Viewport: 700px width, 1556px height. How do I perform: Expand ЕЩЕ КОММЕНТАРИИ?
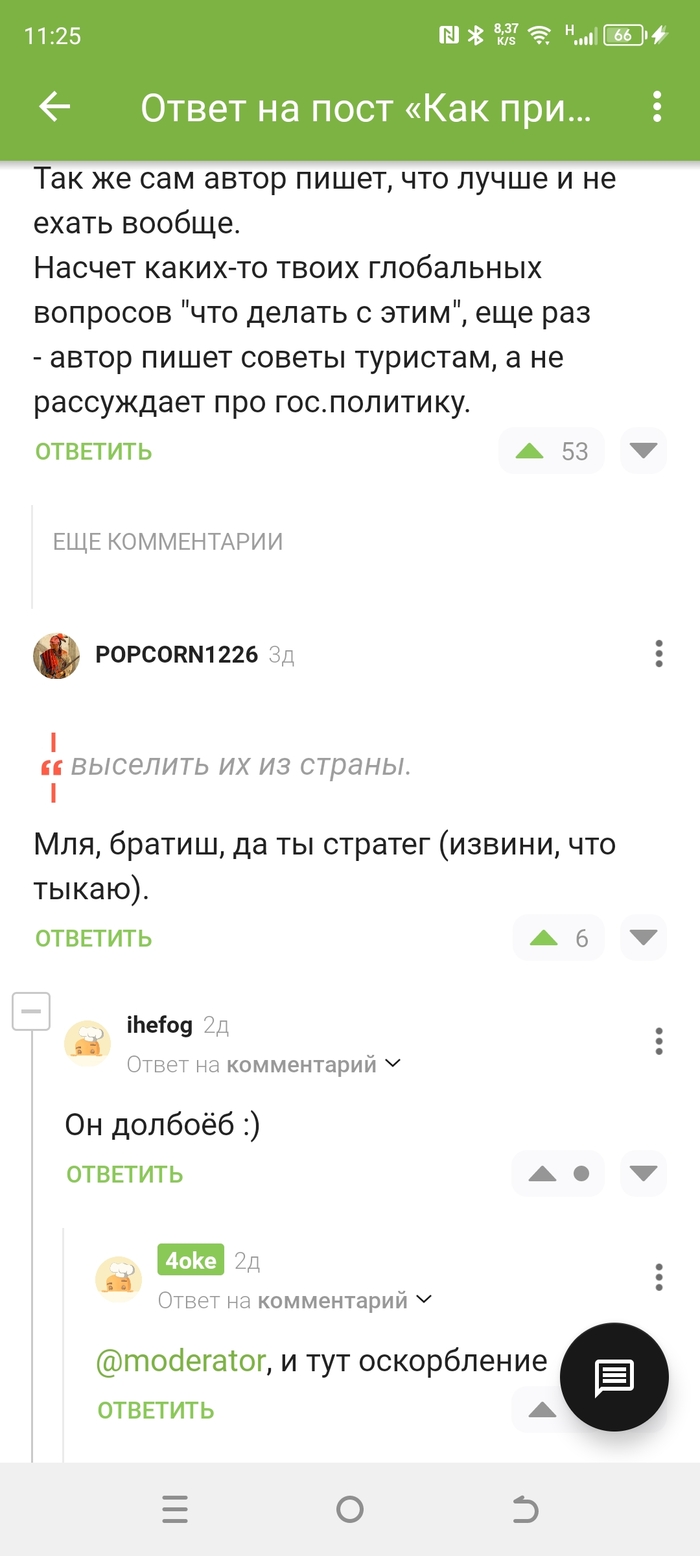click(x=167, y=541)
